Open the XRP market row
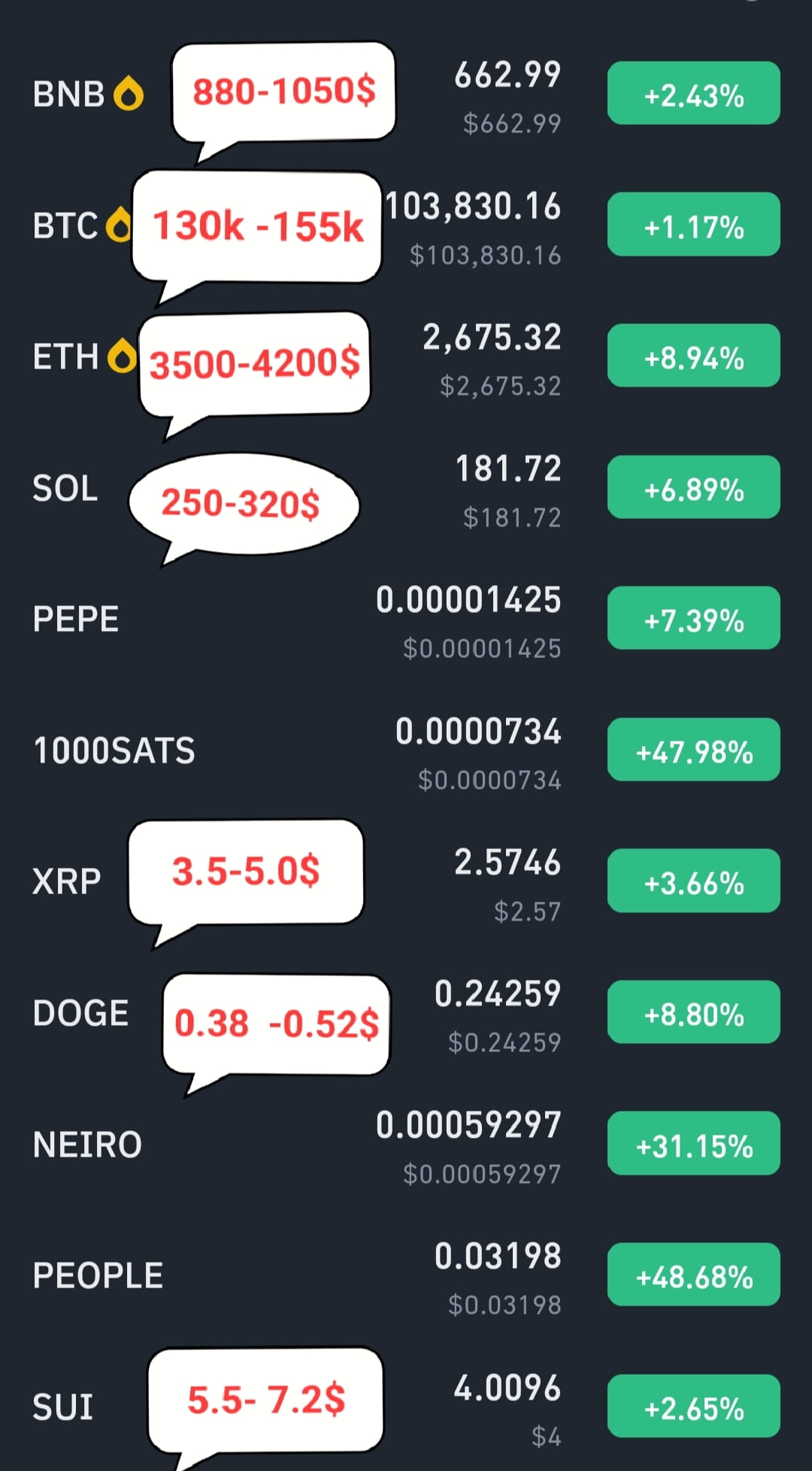 coord(406,881)
